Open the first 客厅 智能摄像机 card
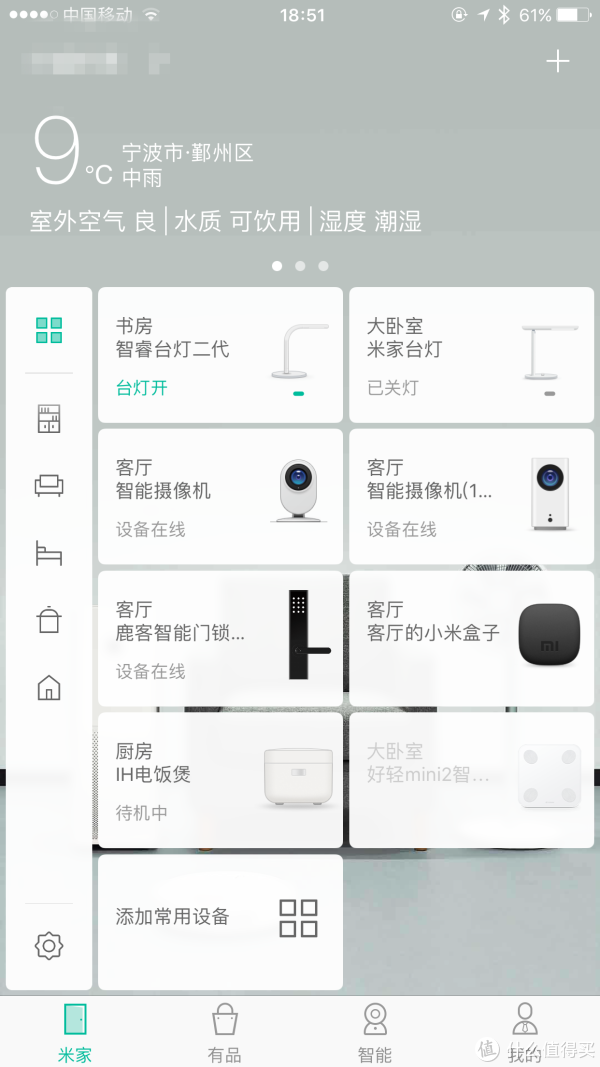600x1067 pixels. click(220, 497)
